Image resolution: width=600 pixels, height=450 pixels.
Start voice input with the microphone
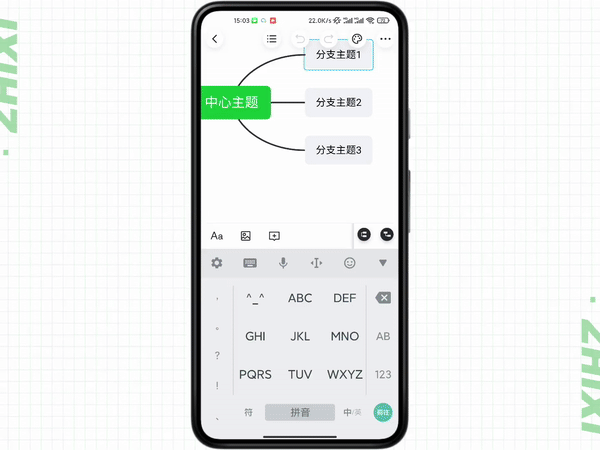point(283,263)
